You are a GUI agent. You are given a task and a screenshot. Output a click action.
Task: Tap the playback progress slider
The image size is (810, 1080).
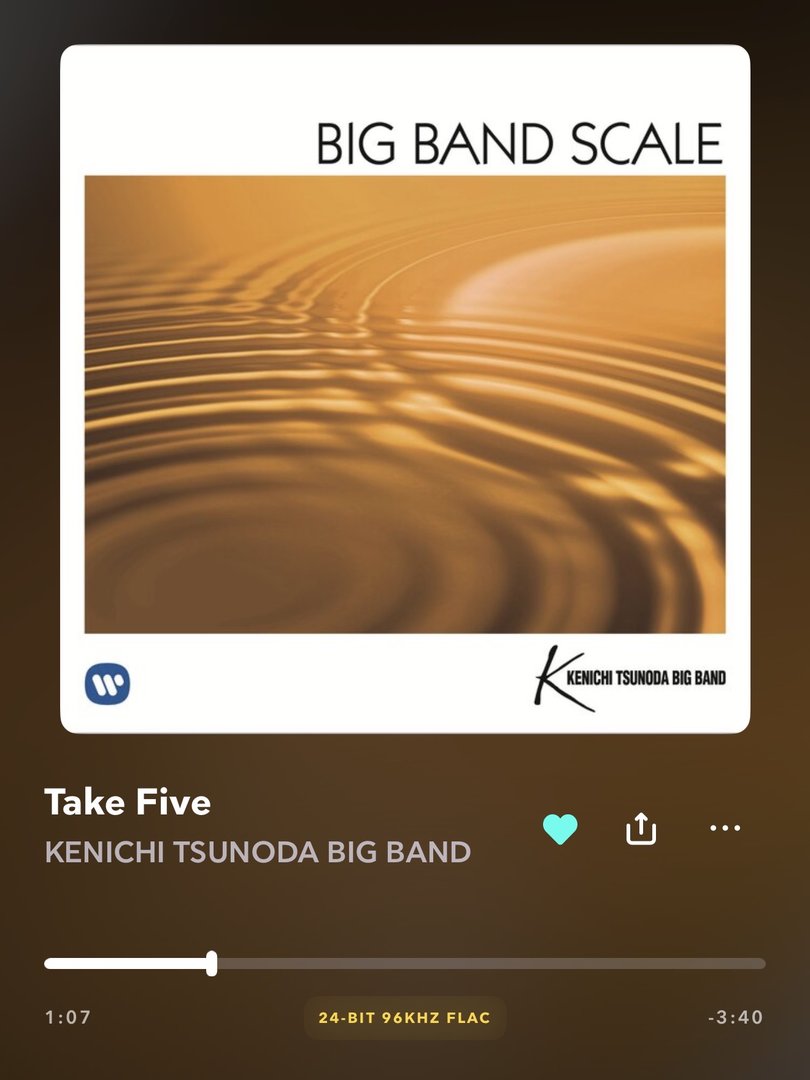[405, 964]
